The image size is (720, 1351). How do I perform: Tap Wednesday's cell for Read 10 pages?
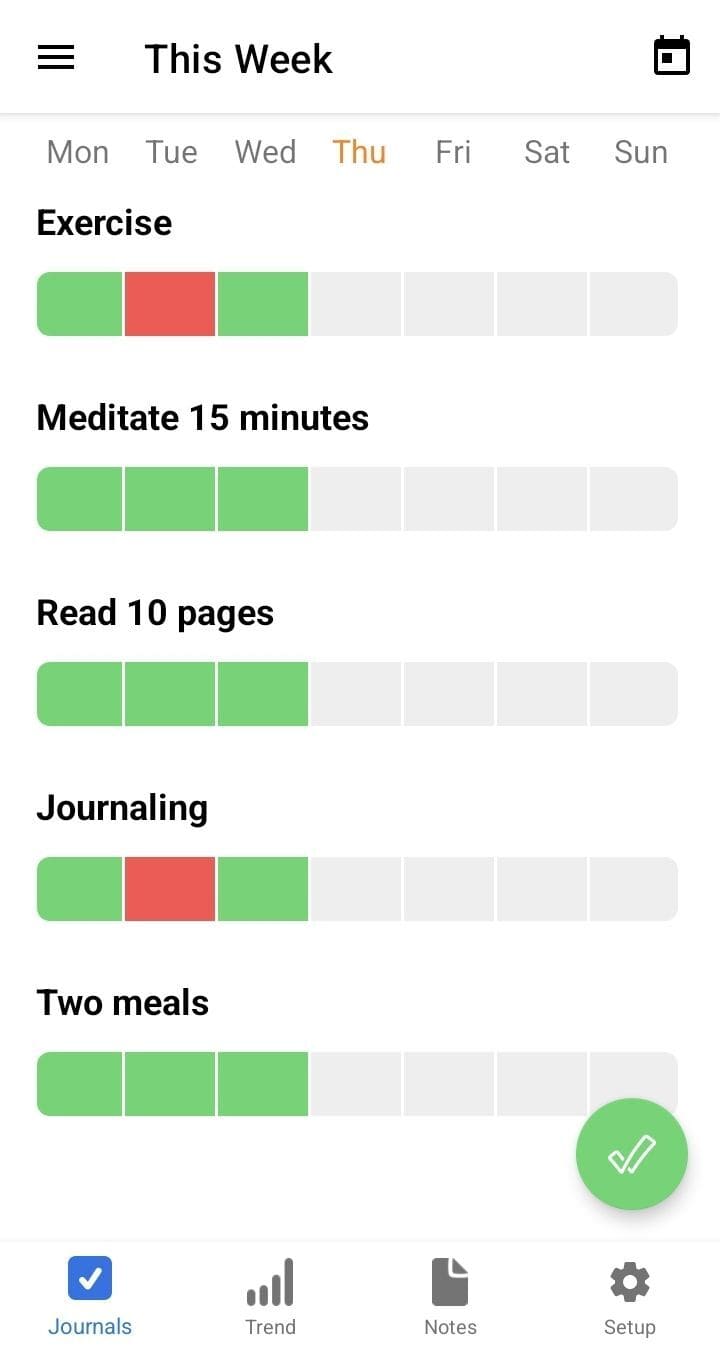263,694
